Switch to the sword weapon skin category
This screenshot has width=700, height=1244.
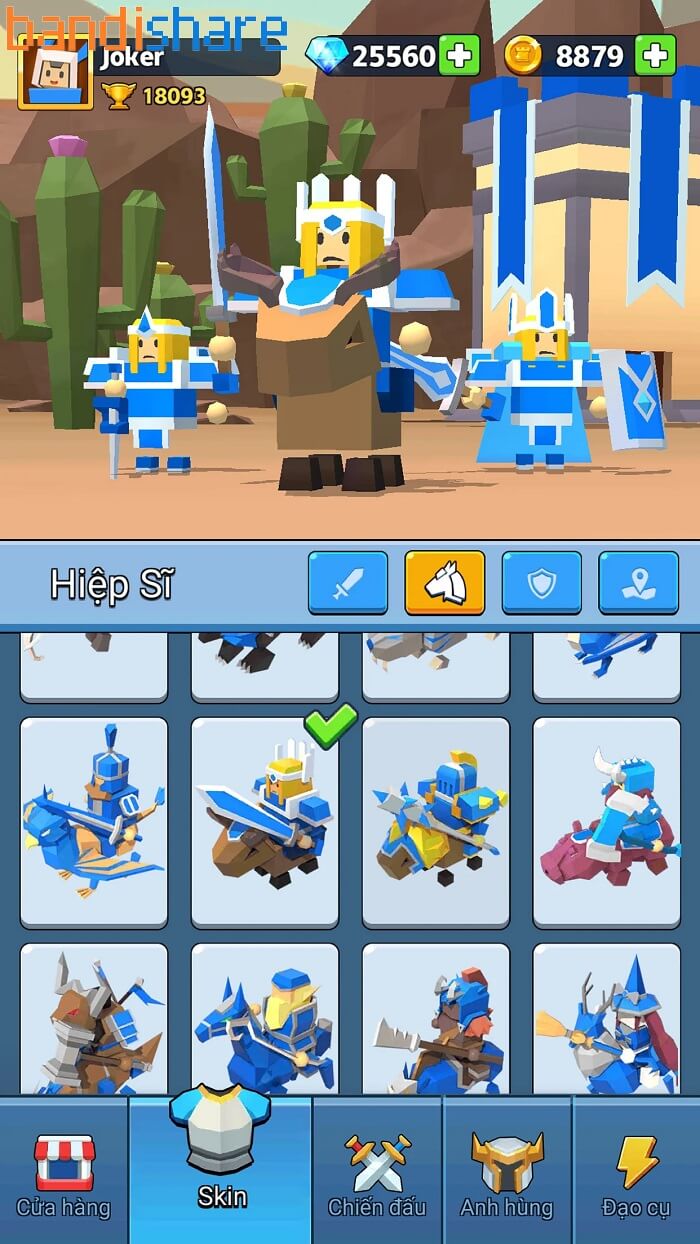[x=348, y=582]
